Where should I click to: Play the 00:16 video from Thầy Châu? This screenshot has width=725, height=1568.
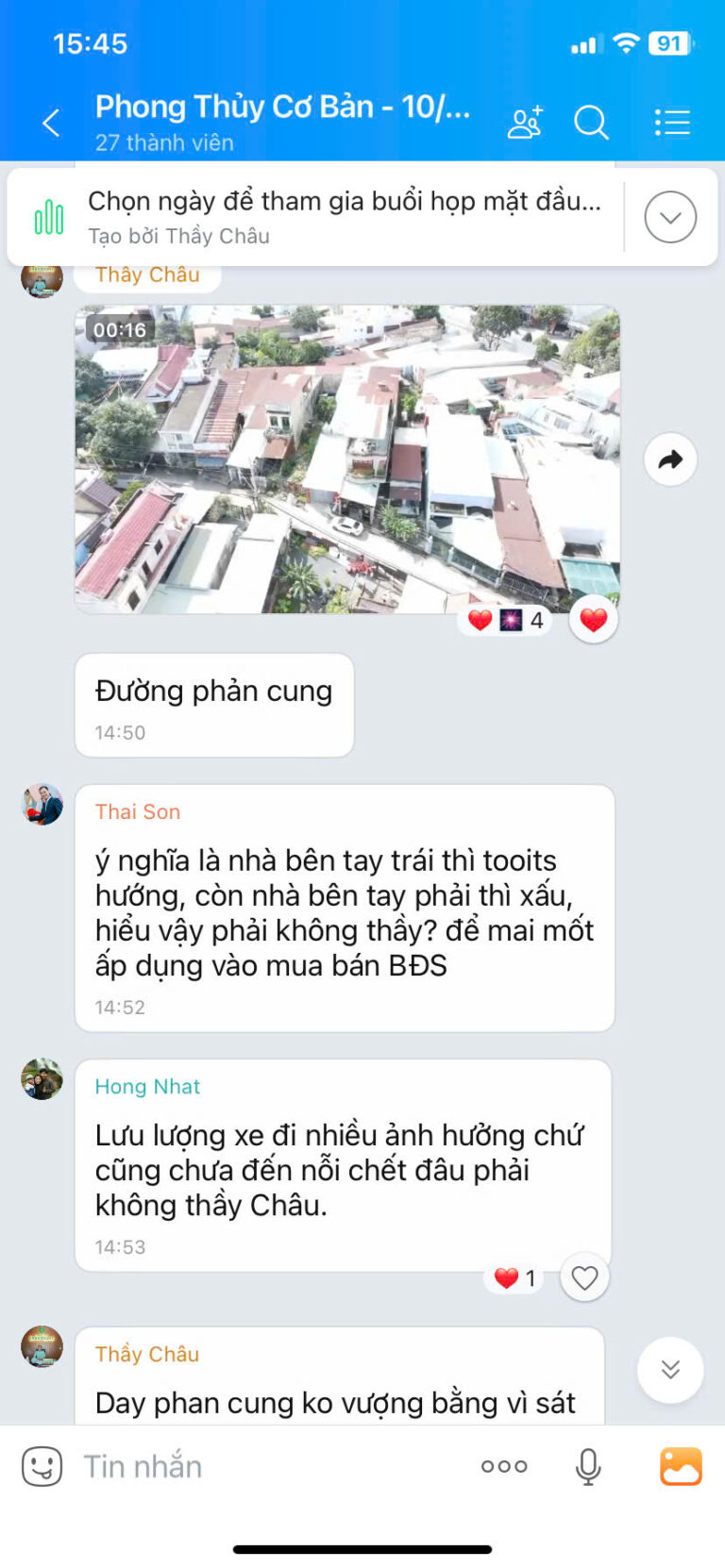click(347, 459)
